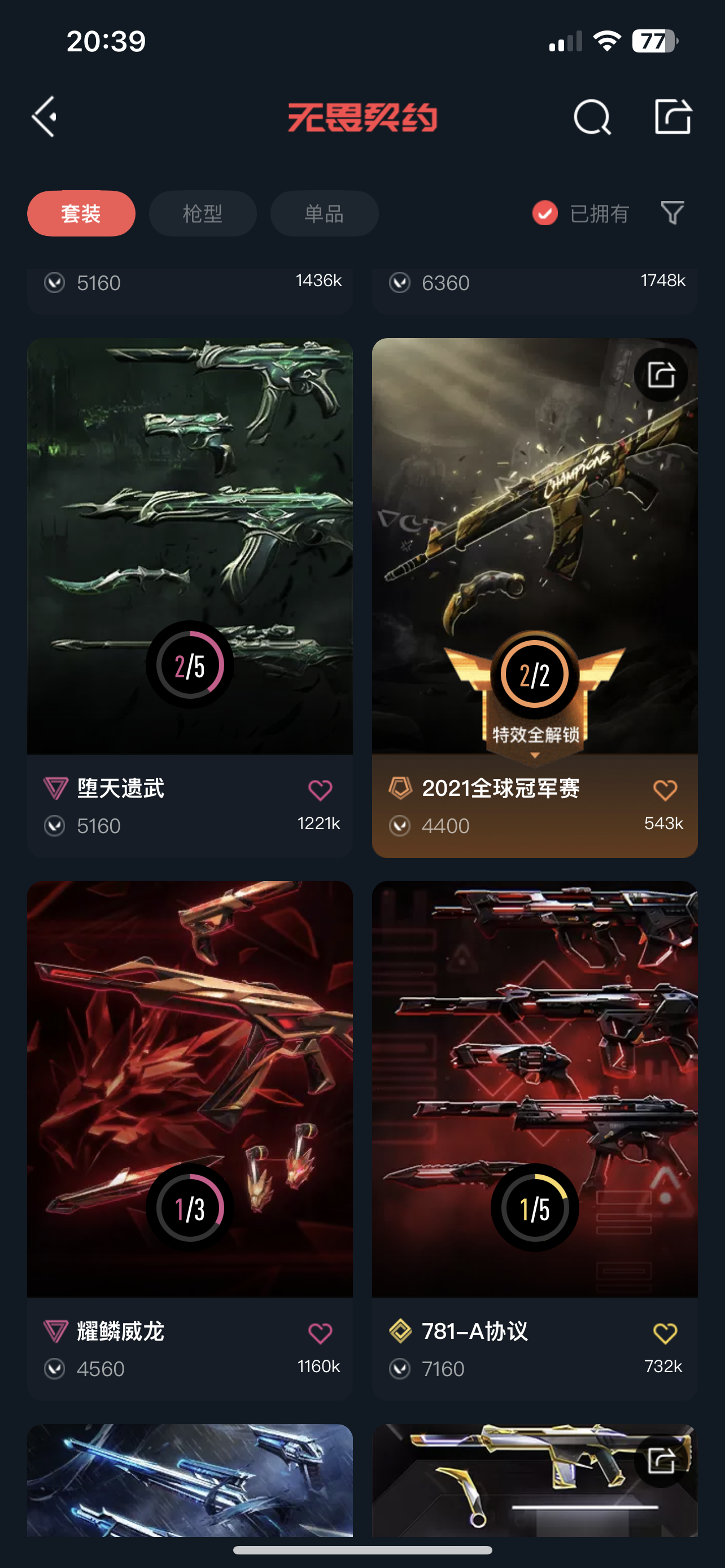Switch to the 单品 tab
Screen dimensions: 725x1568
coord(325,214)
